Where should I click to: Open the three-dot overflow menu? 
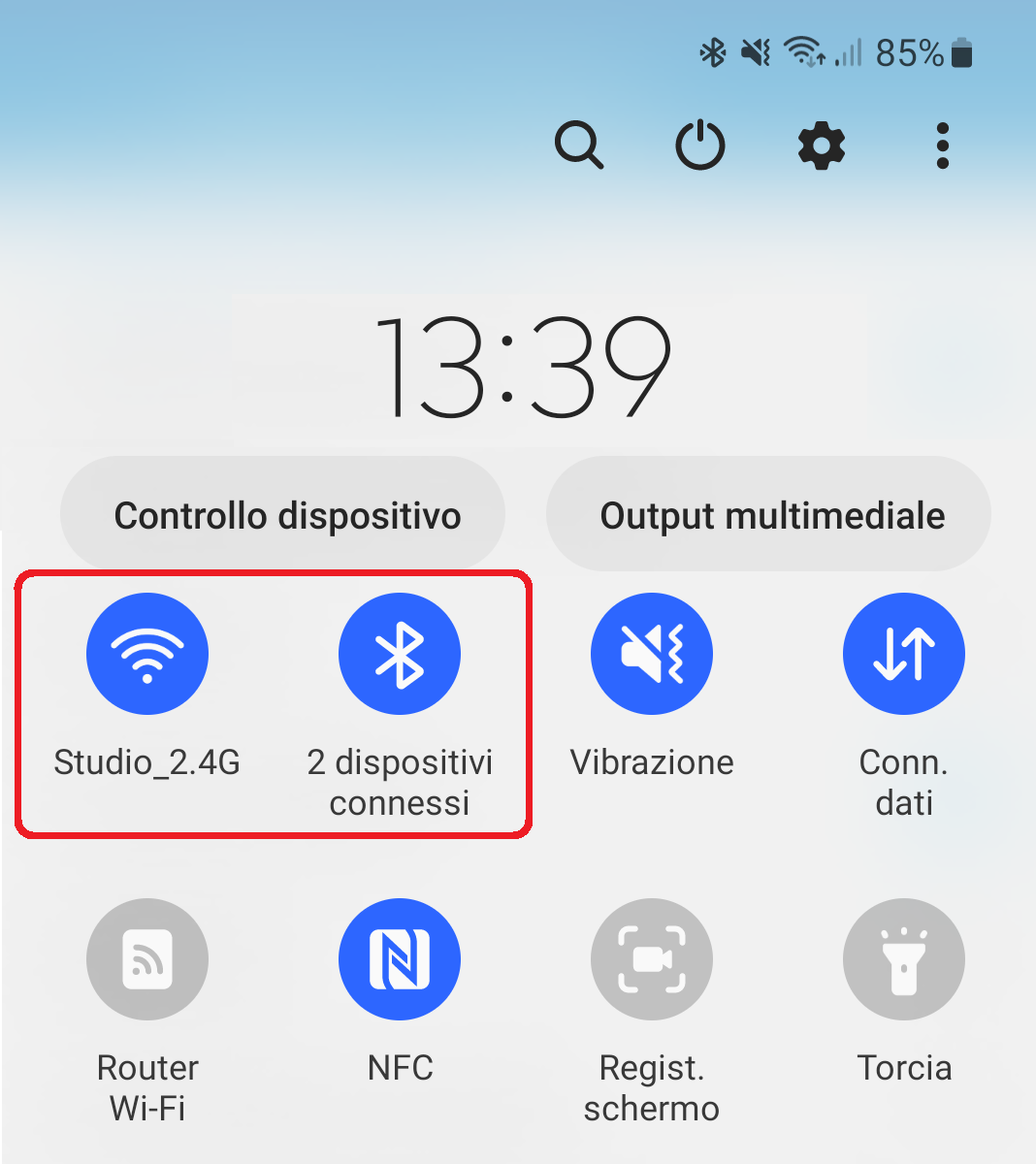click(x=942, y=146)
